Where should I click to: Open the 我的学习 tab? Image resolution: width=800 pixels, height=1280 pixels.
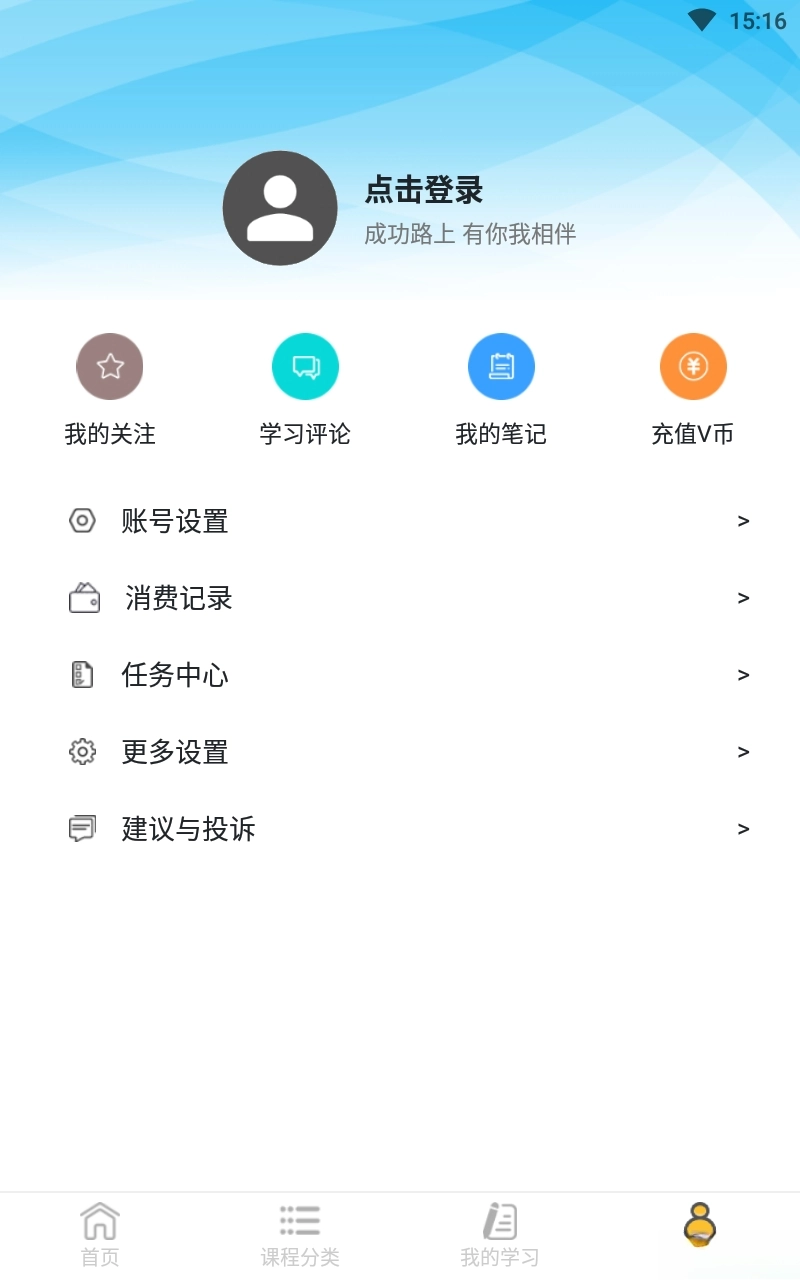(499, 1233)
